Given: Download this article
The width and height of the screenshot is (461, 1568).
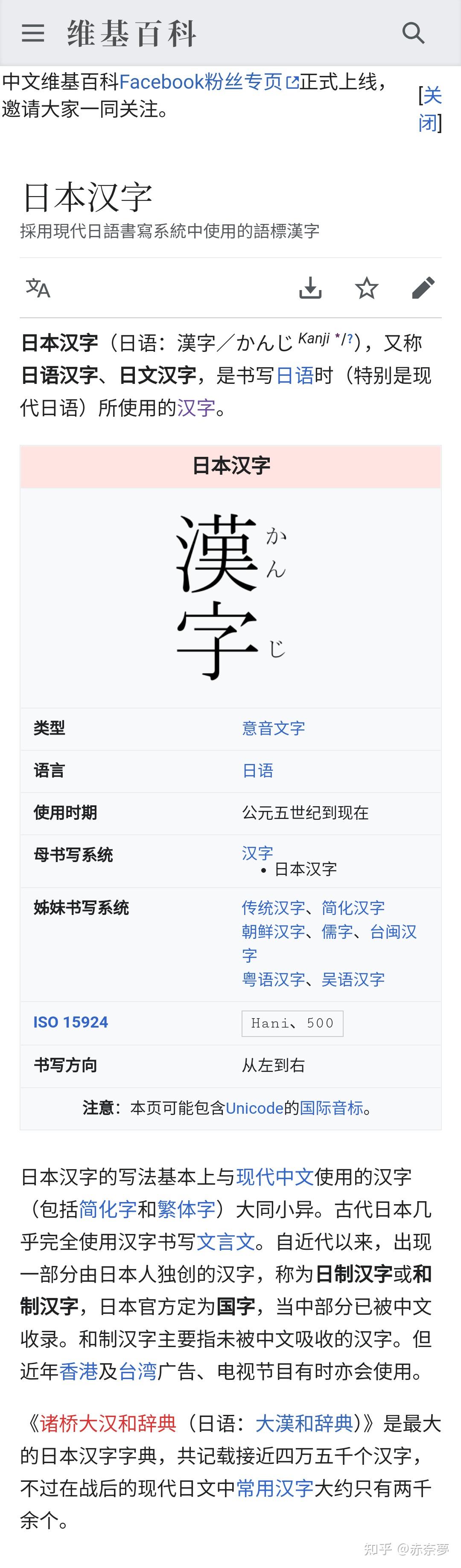Looking at the screenshot, I should (311, 288).
